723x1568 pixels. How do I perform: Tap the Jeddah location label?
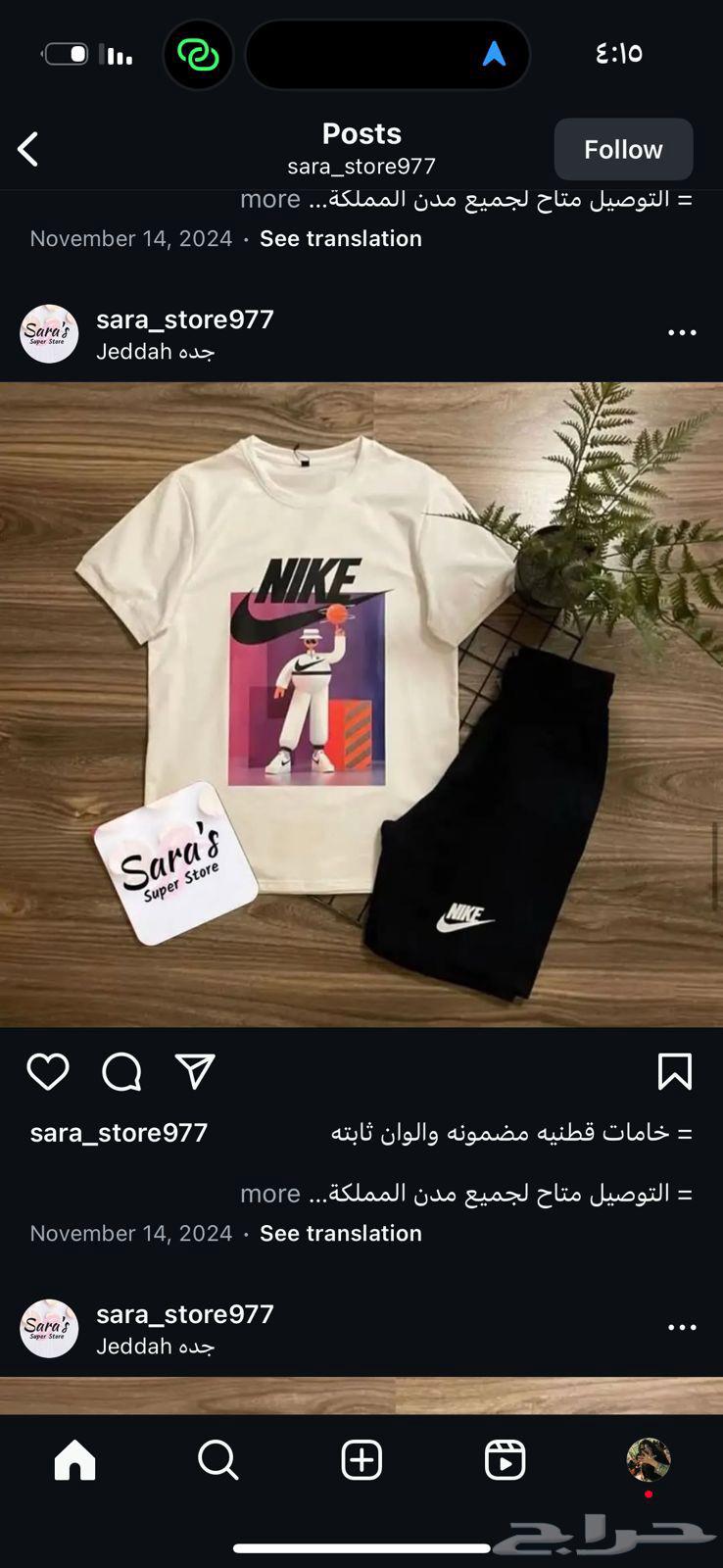tap(155, 351)
